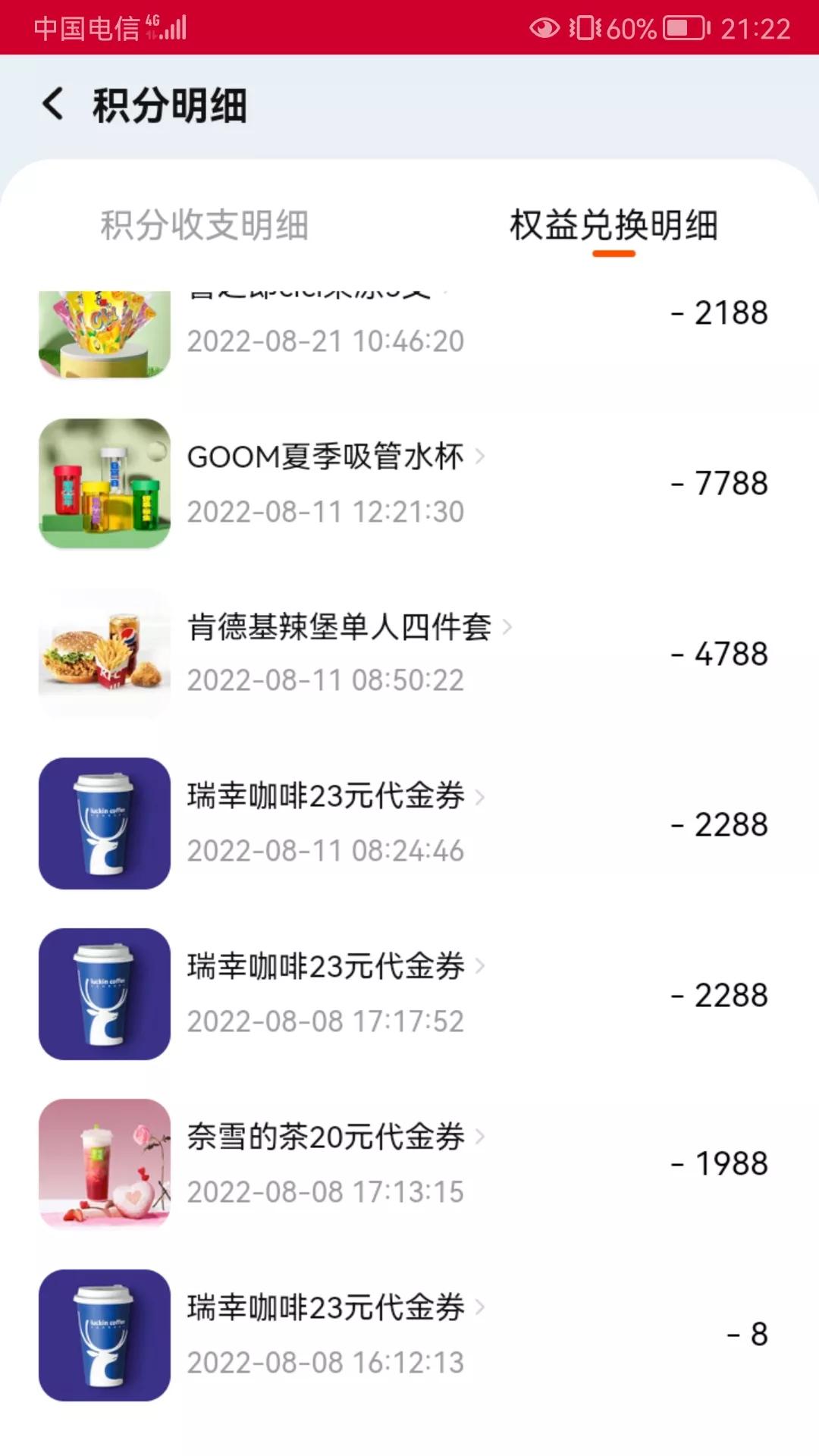This screenshot has width=819, height=1456.
Task: Expand details of 肯德基辣堡单人四件套 via chevron
Action: (x=507, y=628)
